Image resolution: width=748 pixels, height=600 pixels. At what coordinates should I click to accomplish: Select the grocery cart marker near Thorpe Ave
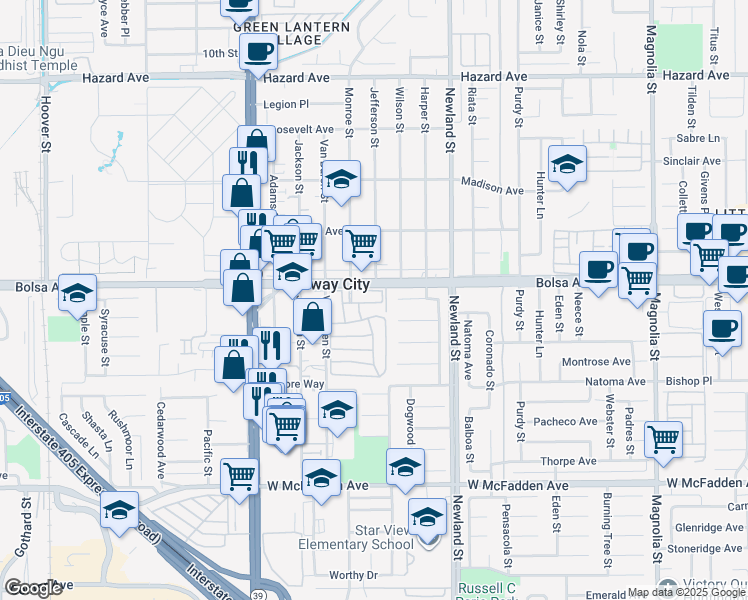click(x=663, y=439)
